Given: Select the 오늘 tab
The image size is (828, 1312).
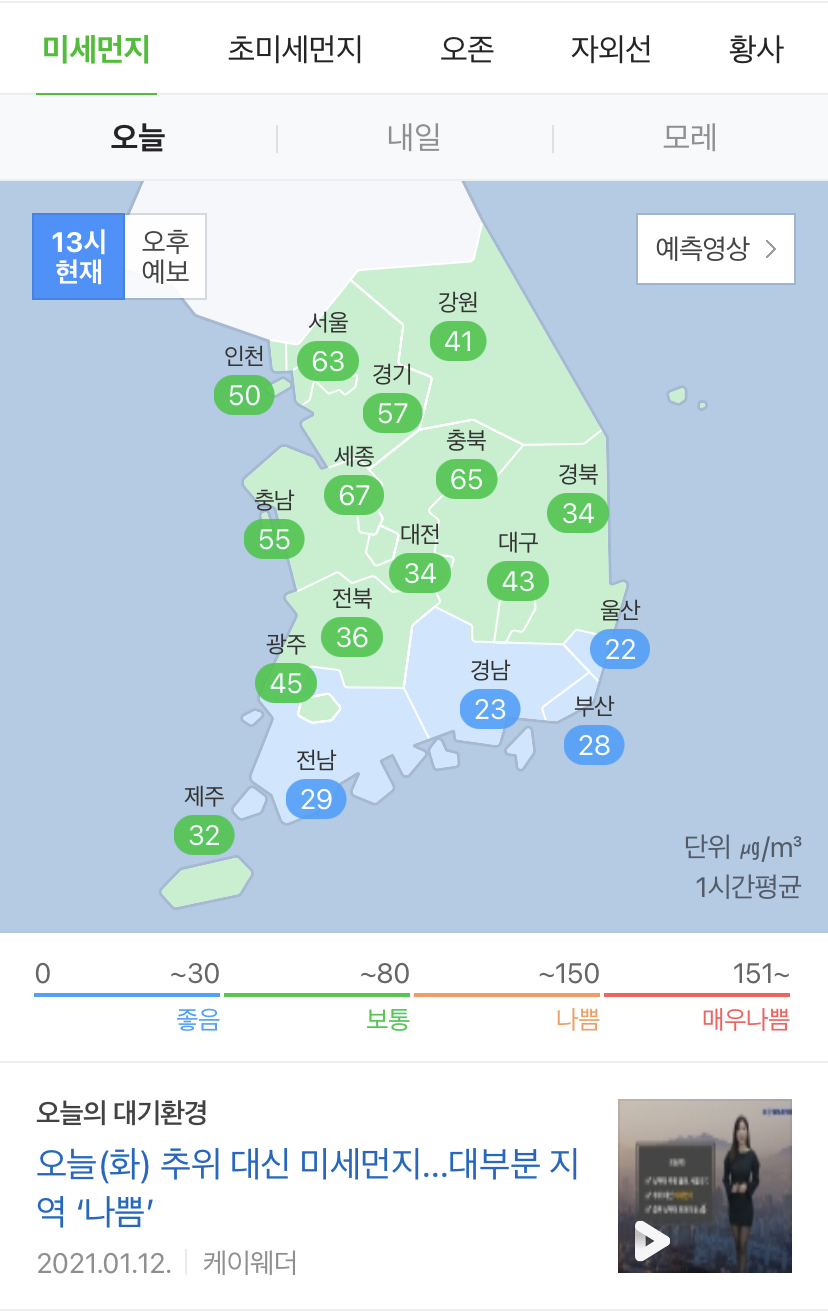Looking at the screenshot, I should pos(138,137).
